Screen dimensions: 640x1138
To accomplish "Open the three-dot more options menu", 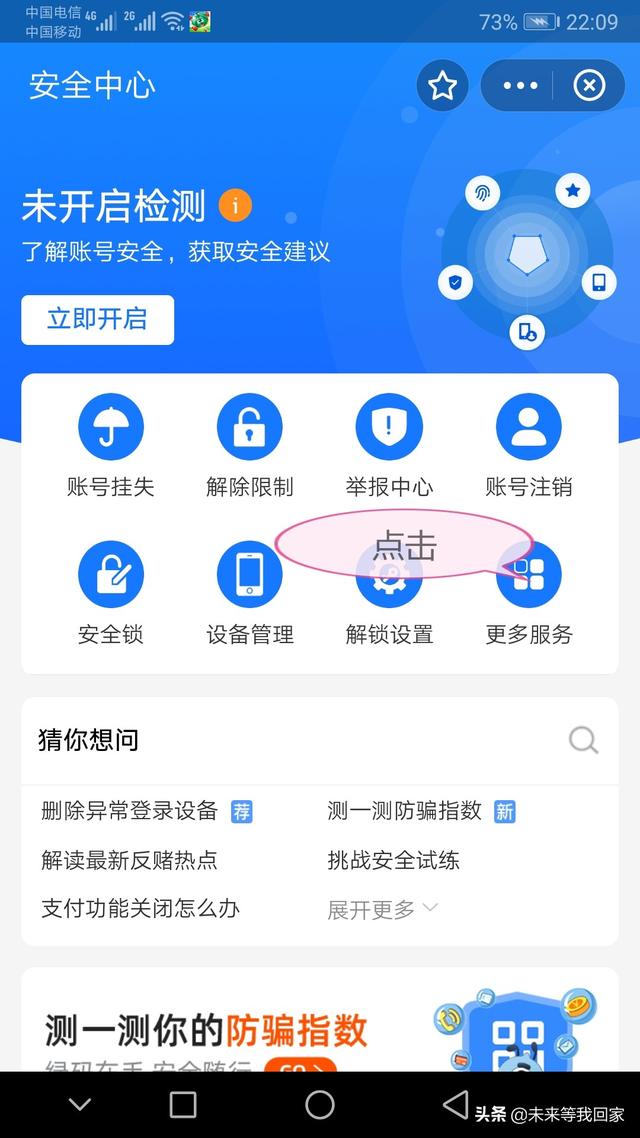I will (520, 86).
